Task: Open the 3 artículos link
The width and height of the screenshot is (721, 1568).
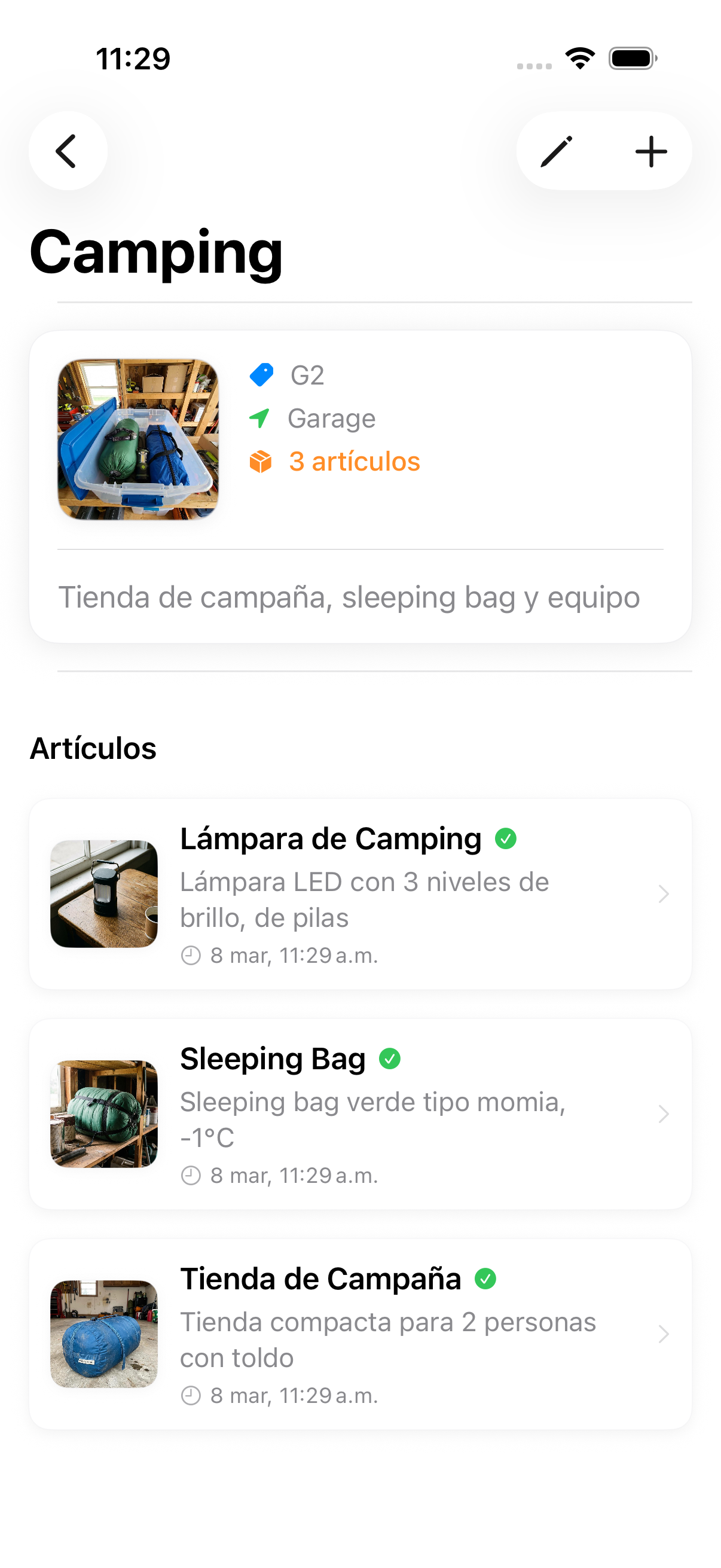Action: click(354, 462)
